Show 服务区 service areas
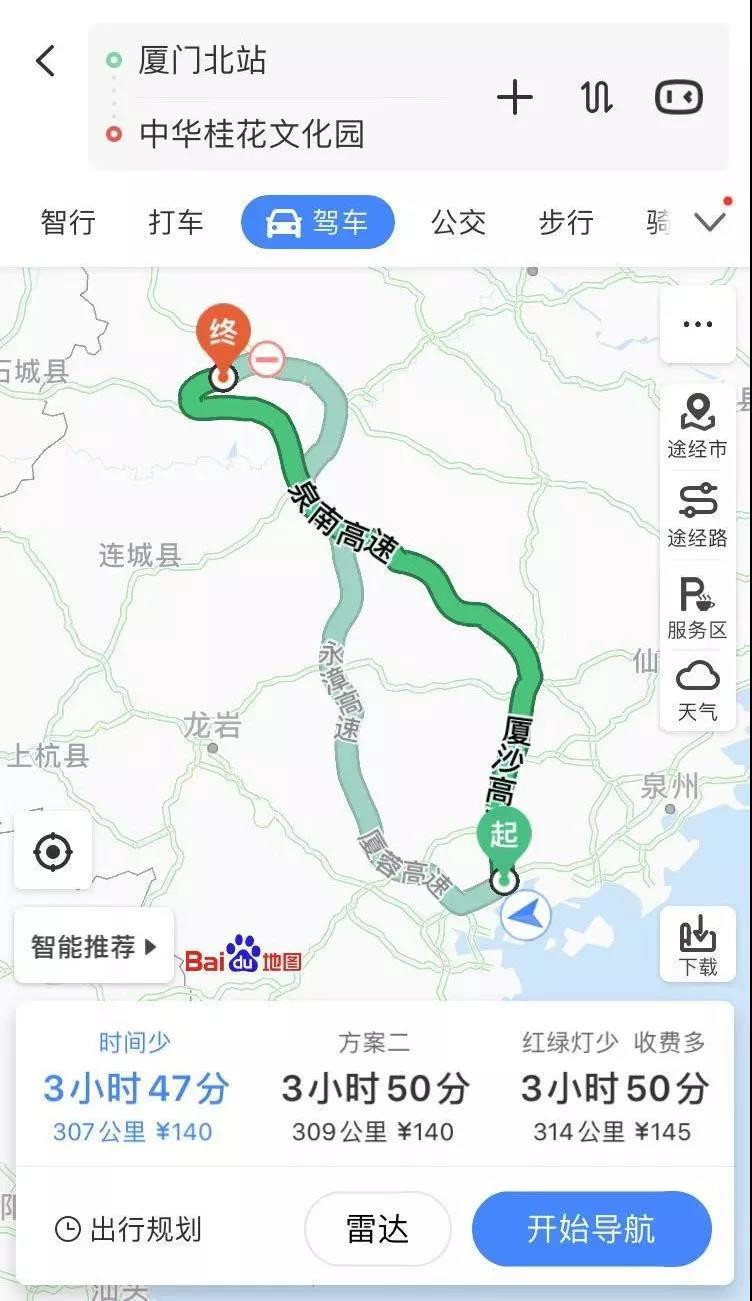752x1301 pixels. [x=697, y=607]
